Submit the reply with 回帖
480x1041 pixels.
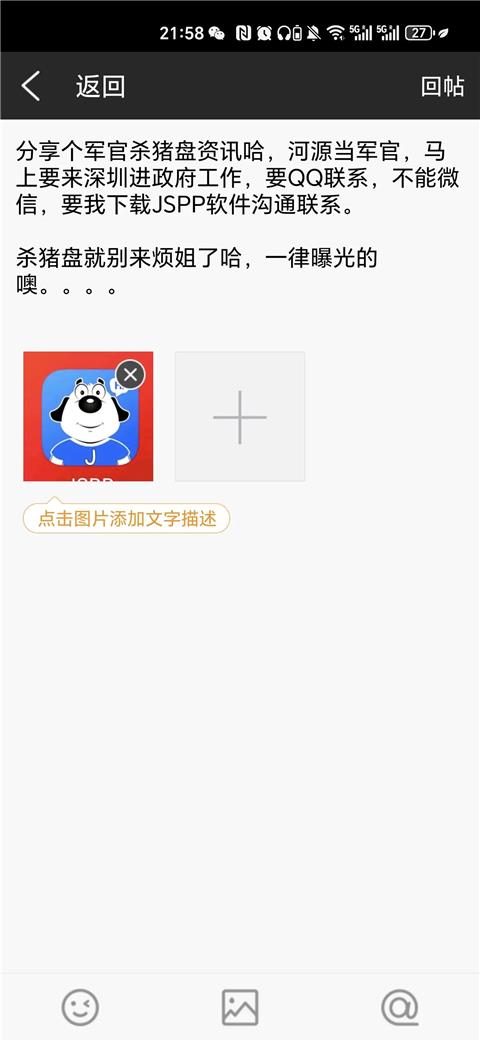442,86
